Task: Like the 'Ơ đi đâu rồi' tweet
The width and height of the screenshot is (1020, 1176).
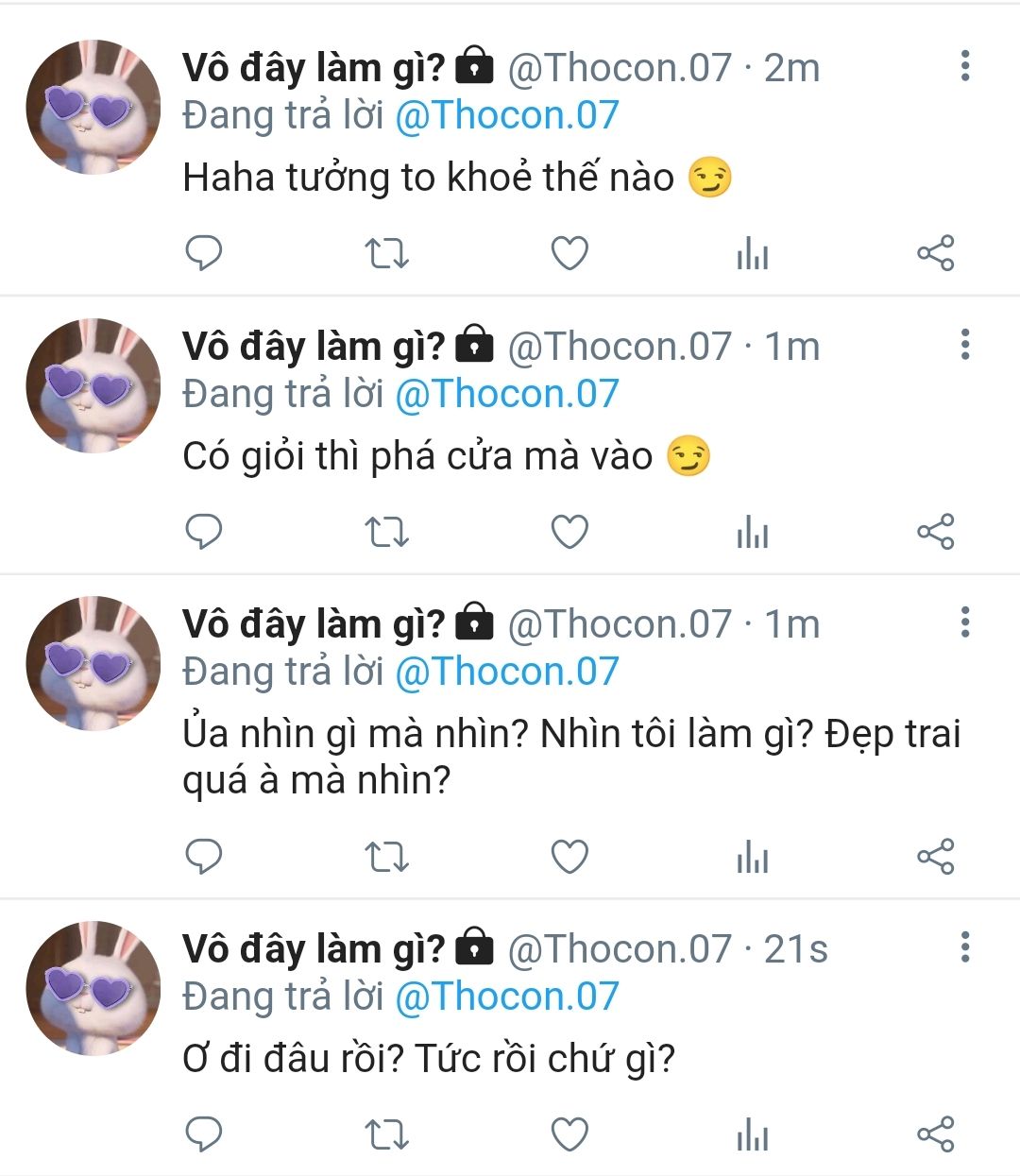Action: point(569,1133)
